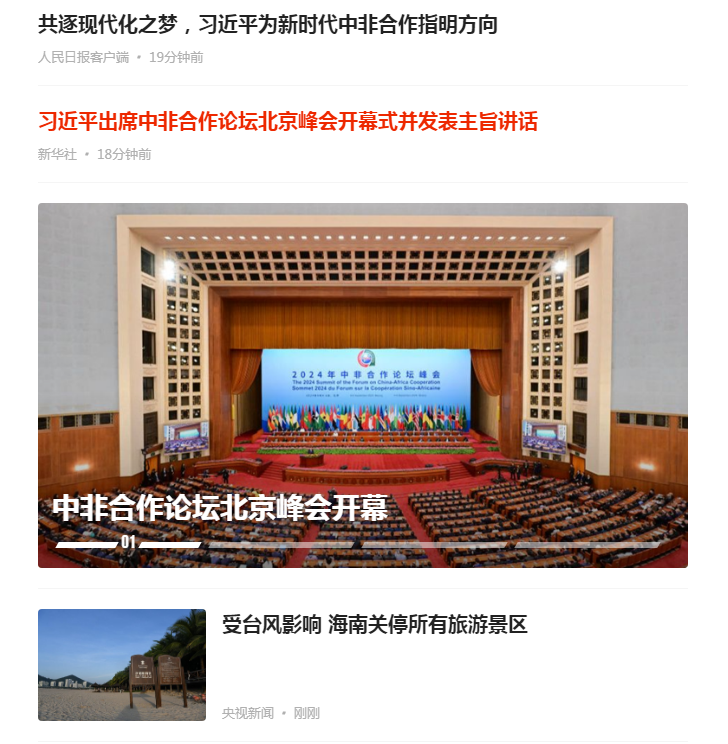The height and width of the screenshot is (744, 728).
Task: Tap the beach thumbnail of the Hainan typhoon story
Action: pos(122,664)
